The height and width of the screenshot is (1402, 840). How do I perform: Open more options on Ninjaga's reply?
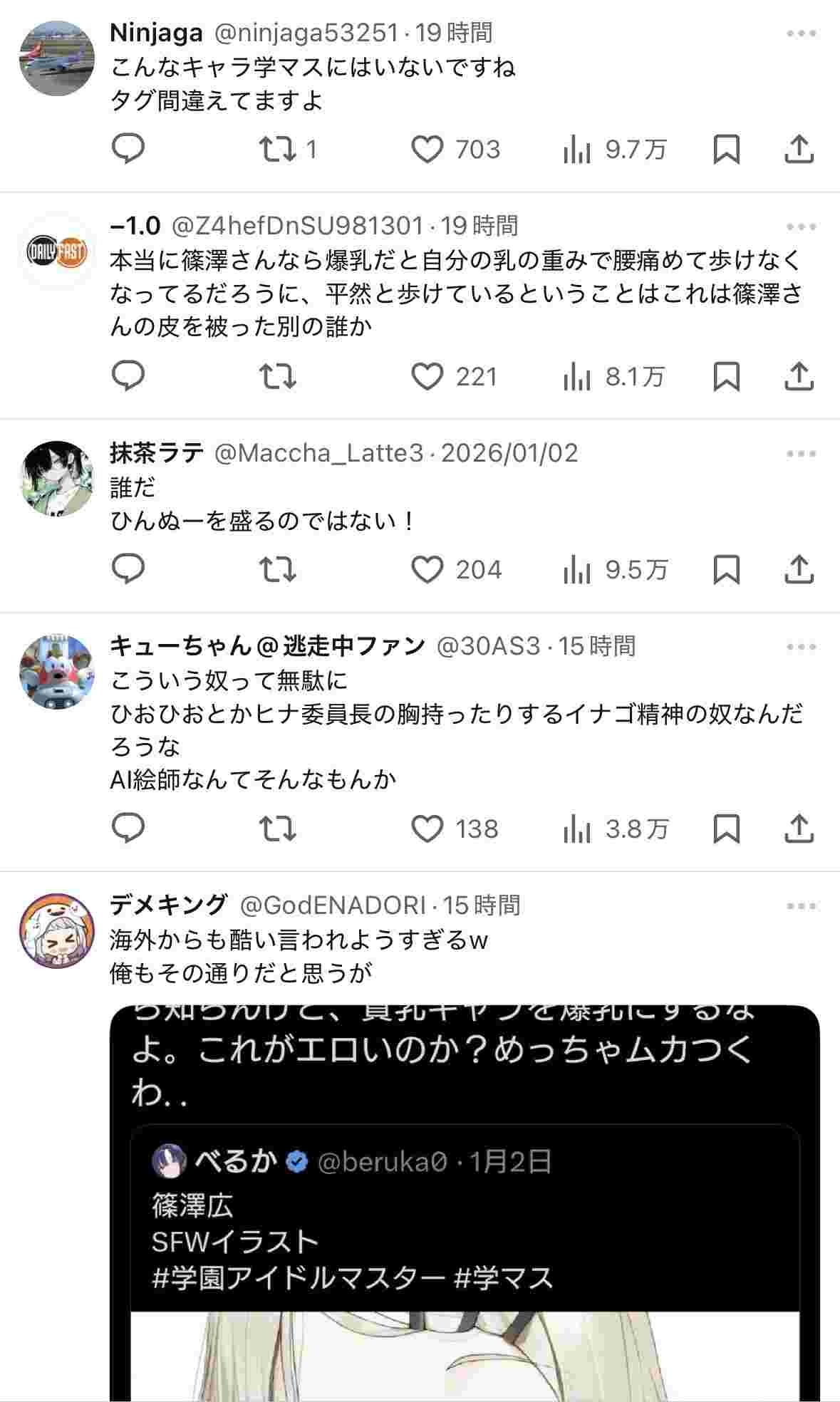pyautogui.click(x=801, y=33)
